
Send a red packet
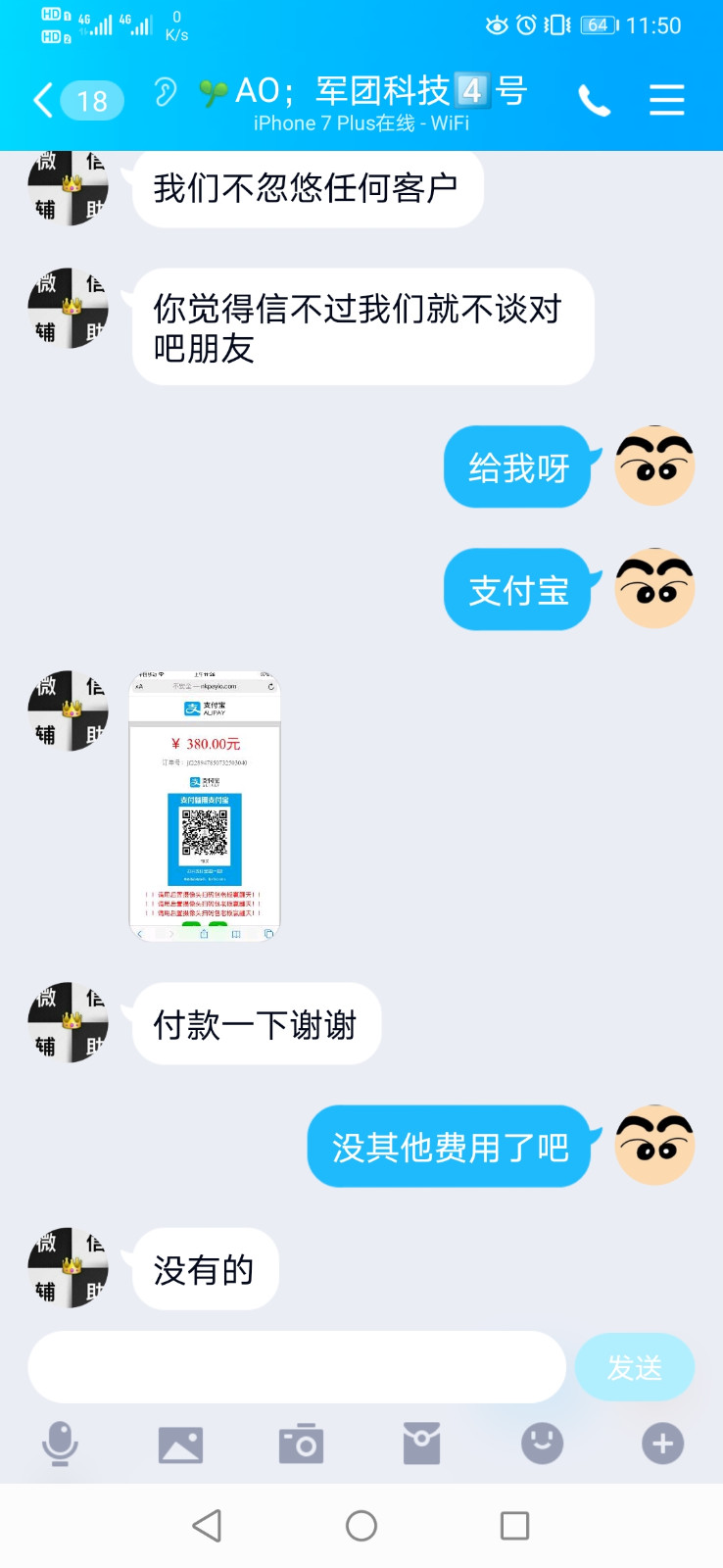pos(421,1444)
